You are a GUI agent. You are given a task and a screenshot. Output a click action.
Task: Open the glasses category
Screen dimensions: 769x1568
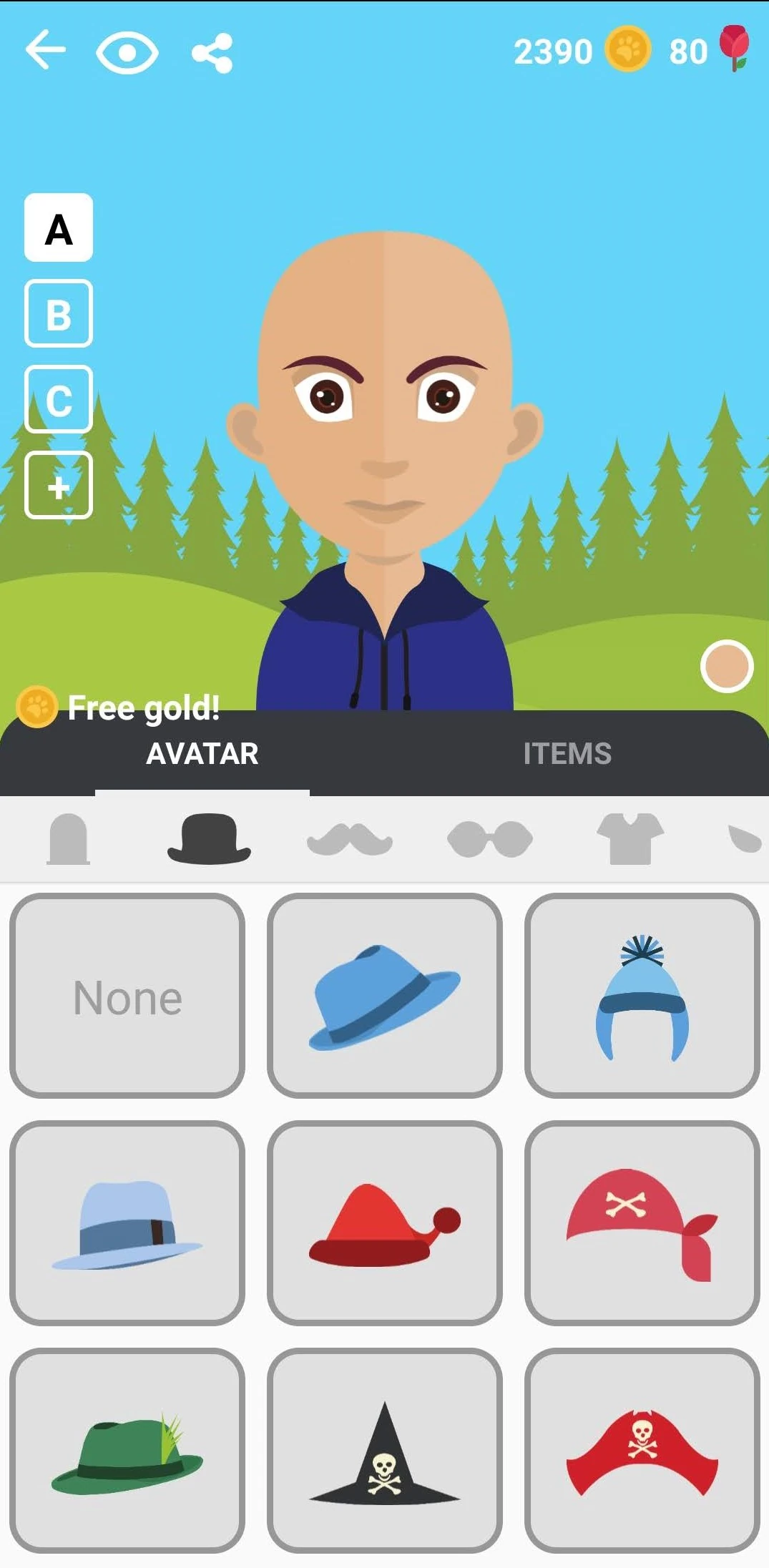(490, 839)
